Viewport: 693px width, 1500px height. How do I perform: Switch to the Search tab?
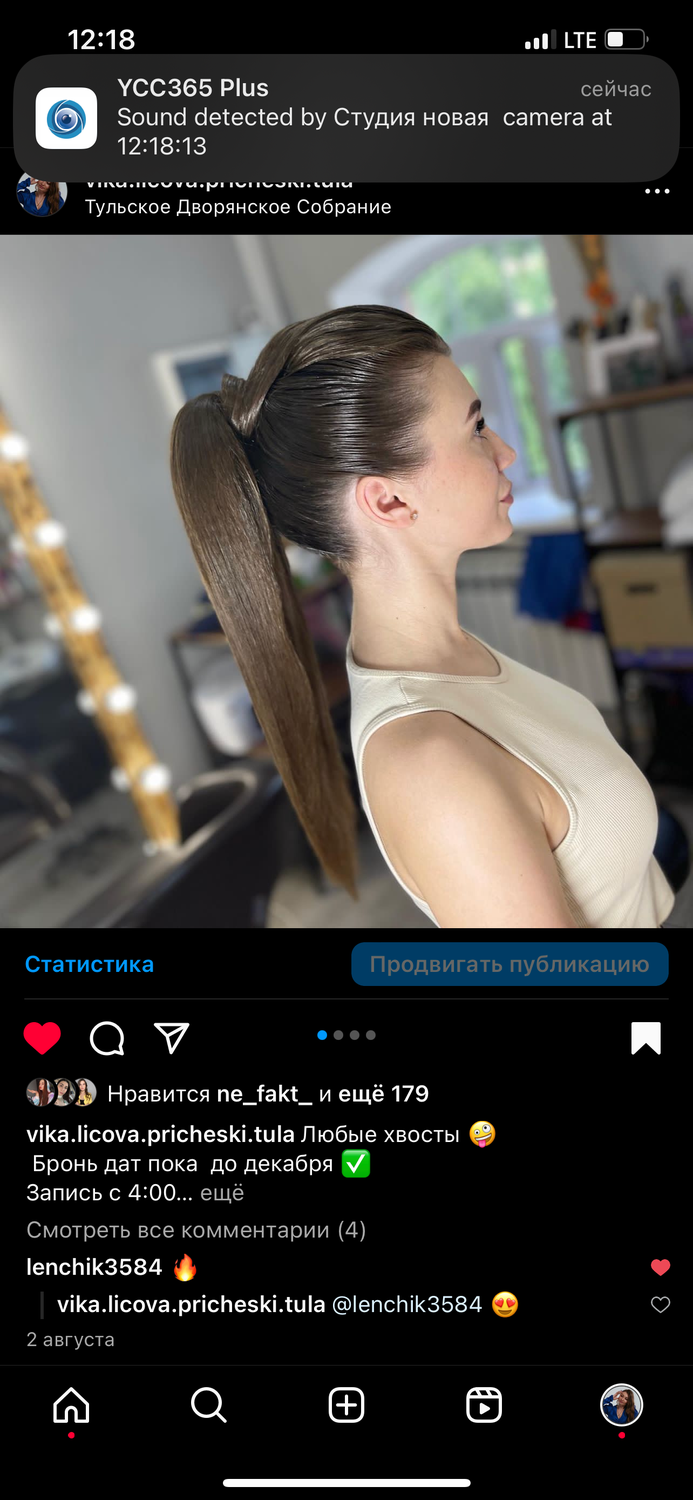(208, 1406)
